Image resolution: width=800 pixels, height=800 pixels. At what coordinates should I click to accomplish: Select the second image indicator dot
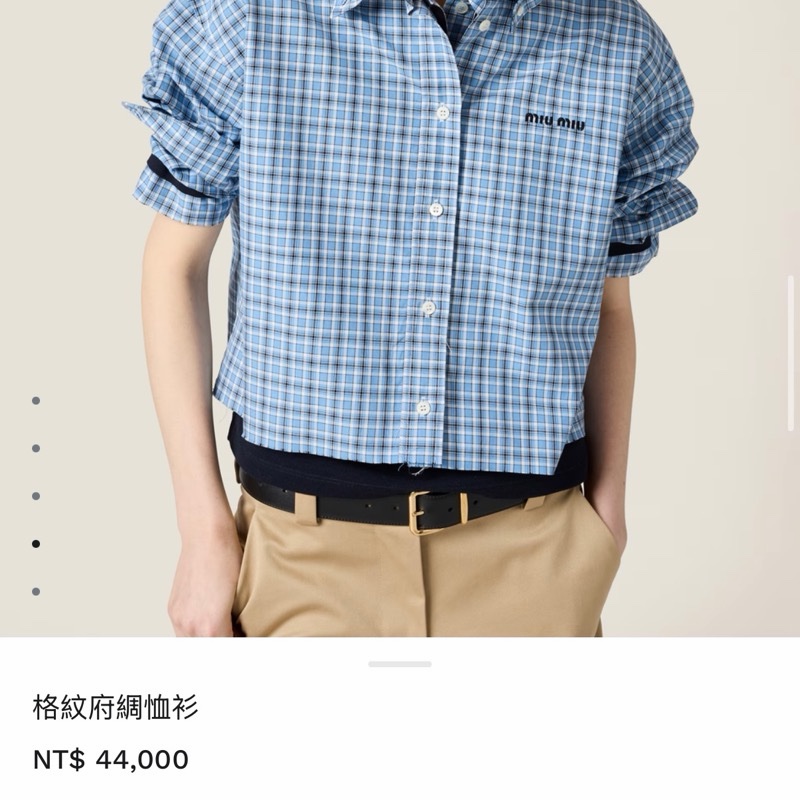click(36, 448)
